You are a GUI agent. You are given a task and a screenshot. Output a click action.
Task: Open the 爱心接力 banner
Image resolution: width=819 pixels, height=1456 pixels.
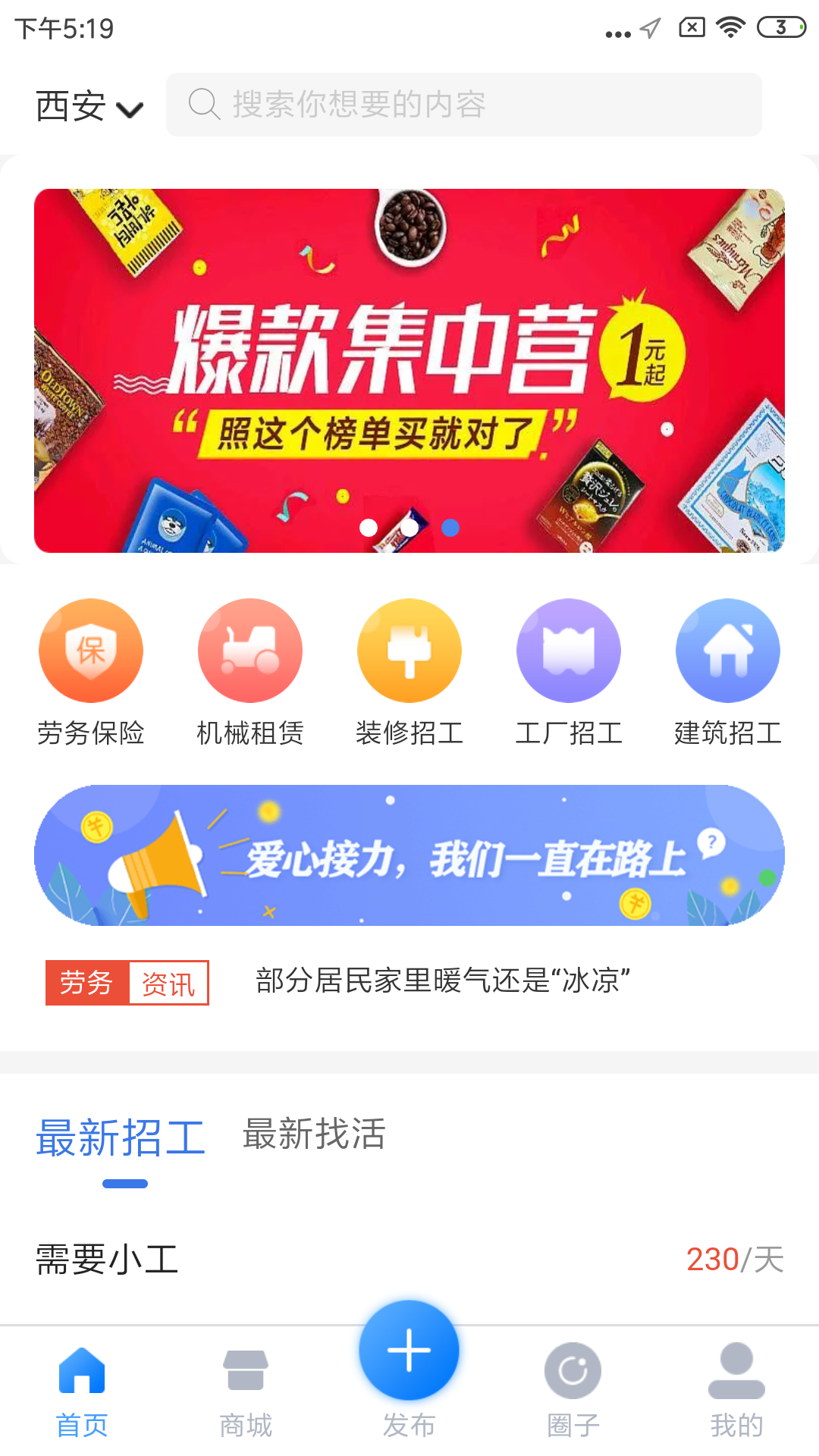point(409,855)
